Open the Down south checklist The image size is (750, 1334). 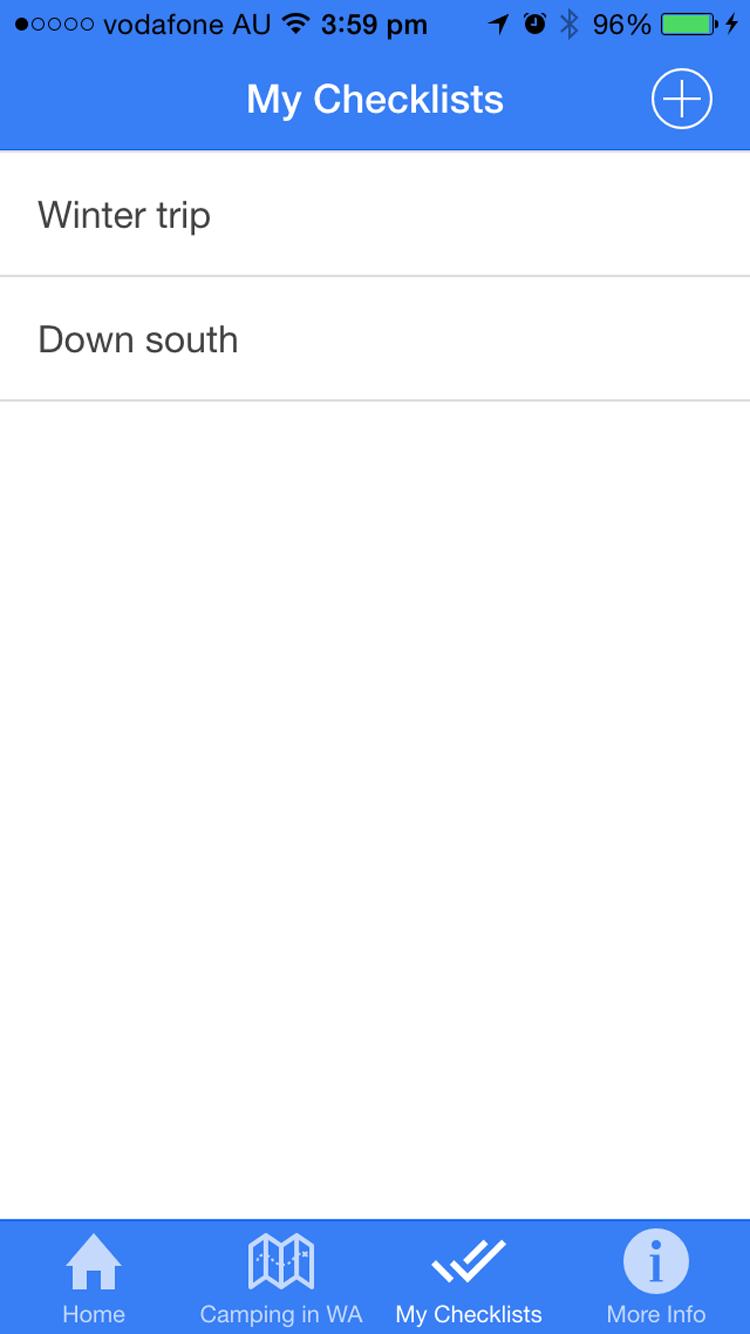coord(375,340)
